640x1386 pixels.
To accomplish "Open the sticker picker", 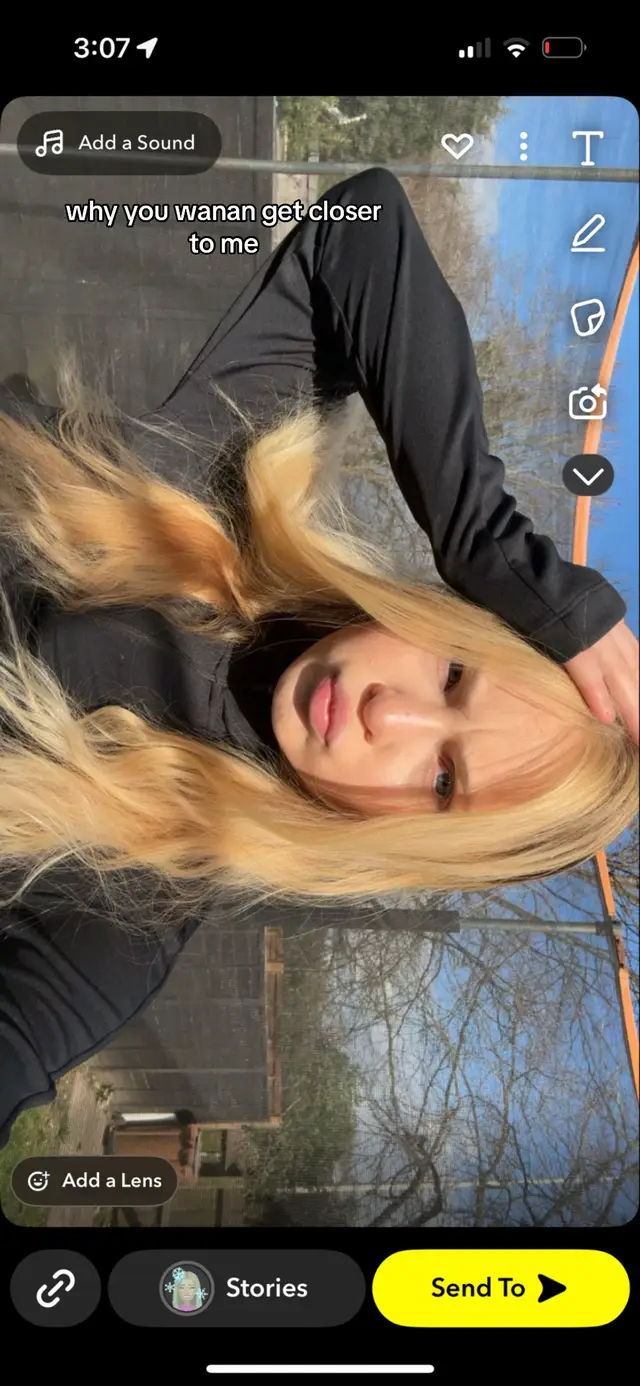I will click(x=587, y=318).
